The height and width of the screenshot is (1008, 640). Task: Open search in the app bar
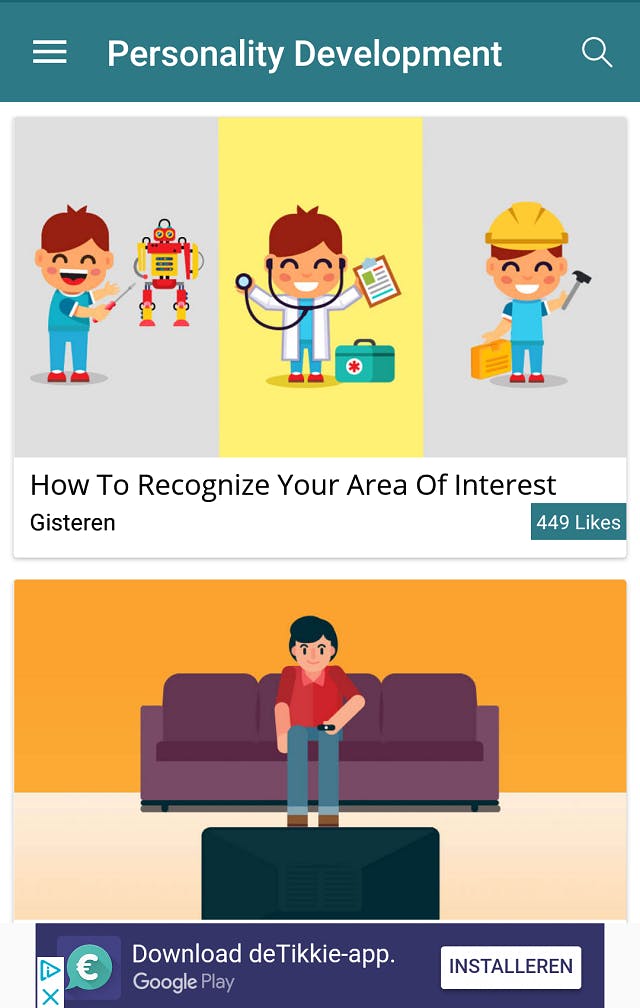pyautogui.click(x=597, y=52)
